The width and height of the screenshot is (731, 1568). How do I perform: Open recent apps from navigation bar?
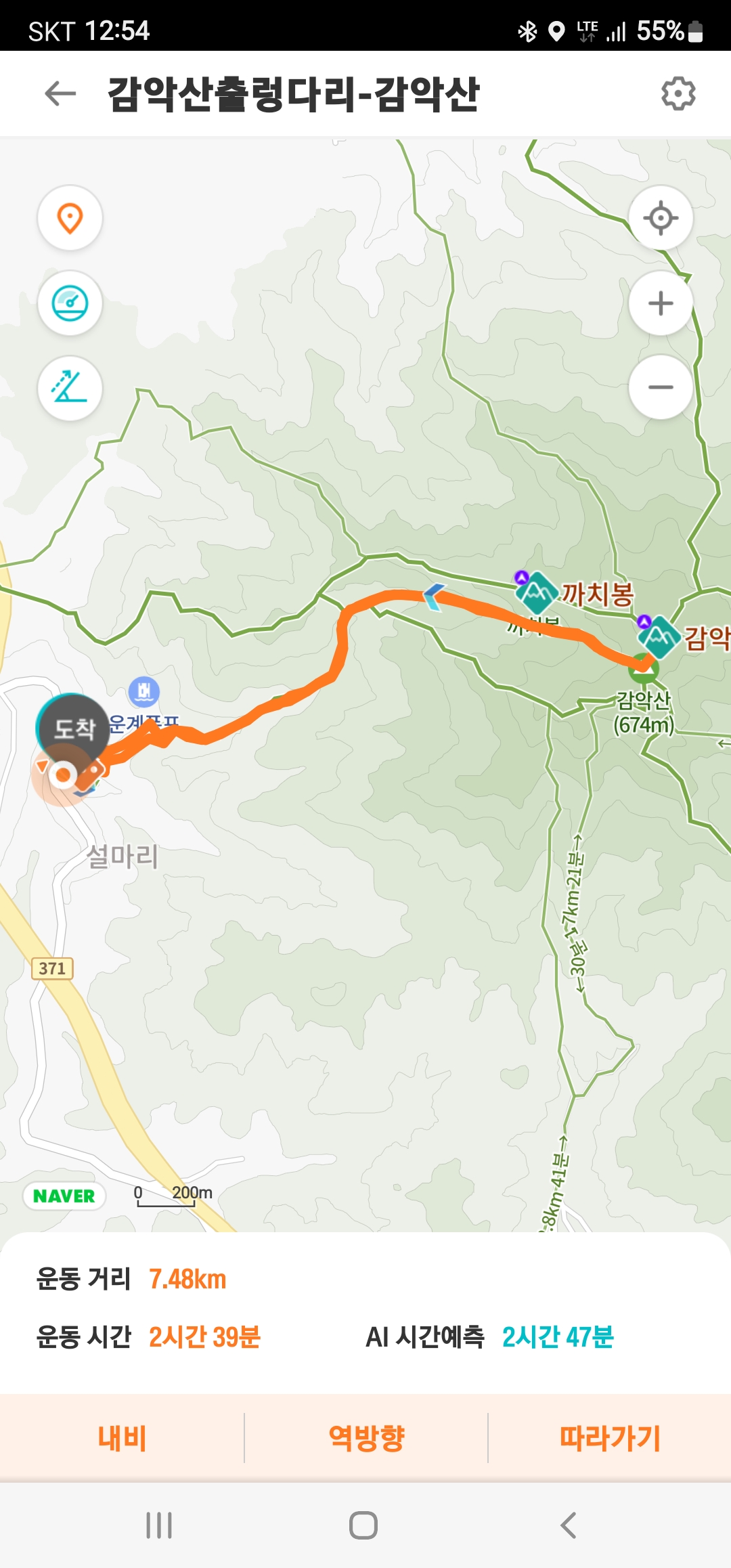tap(159, 1525)
